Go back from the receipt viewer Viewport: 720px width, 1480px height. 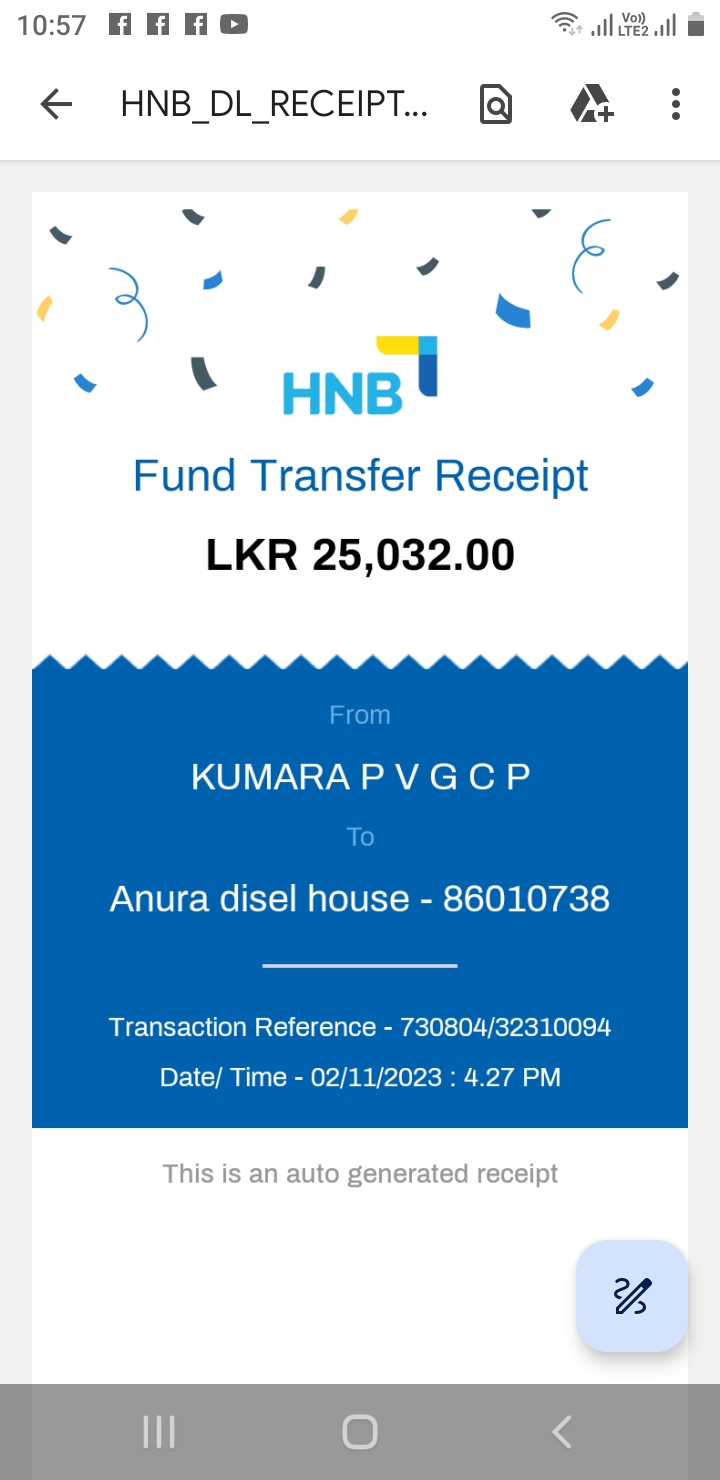56,104
